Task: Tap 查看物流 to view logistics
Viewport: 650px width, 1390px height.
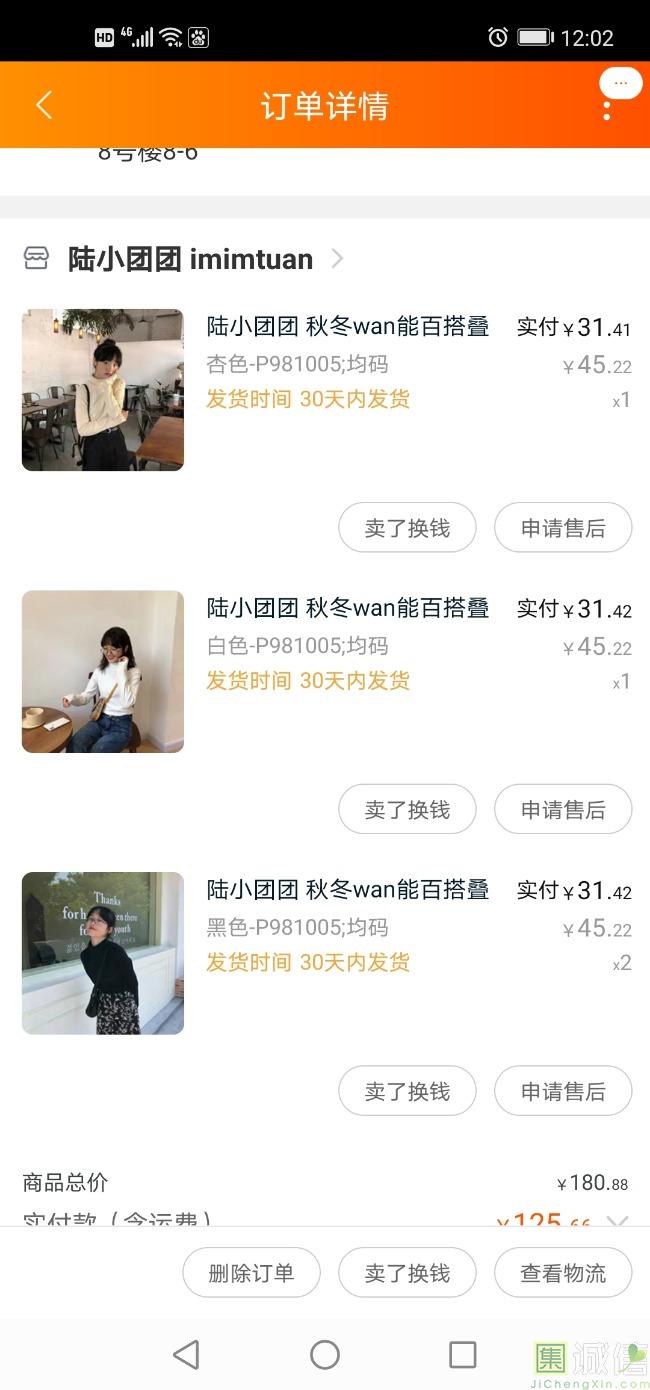Action: point(563,1273)
